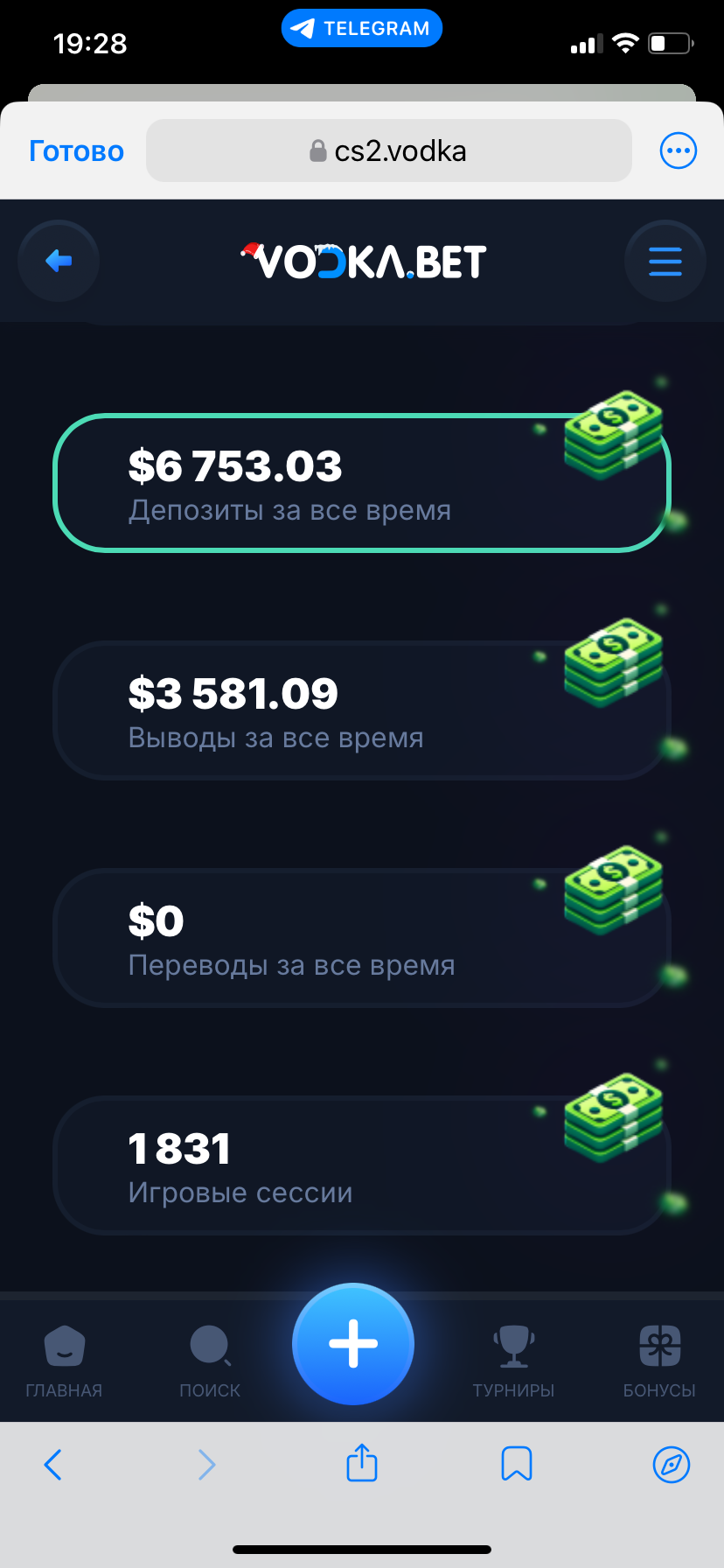Select the Переводы за все время card
The width and height of the screenshot is (724, 1568).
pyautogui.click(x=361, y=938)
